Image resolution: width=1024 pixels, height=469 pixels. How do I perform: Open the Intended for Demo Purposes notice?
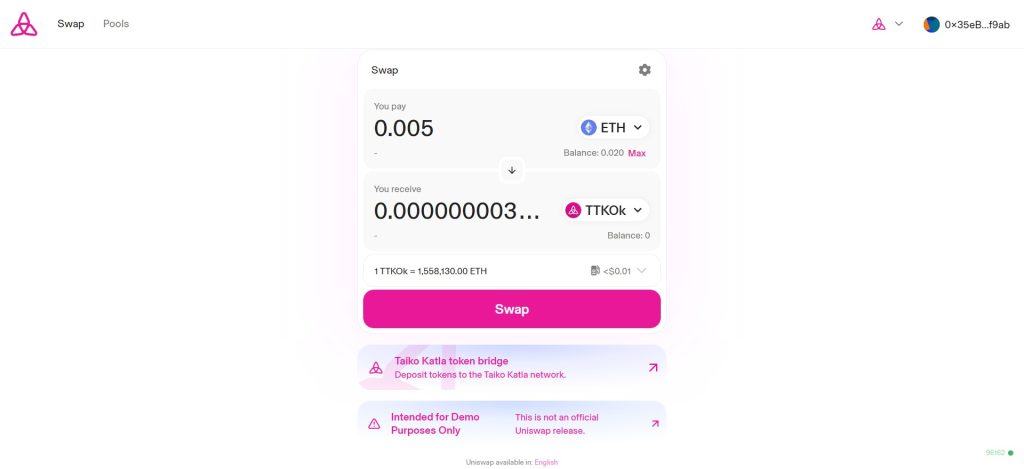point(511,423)
